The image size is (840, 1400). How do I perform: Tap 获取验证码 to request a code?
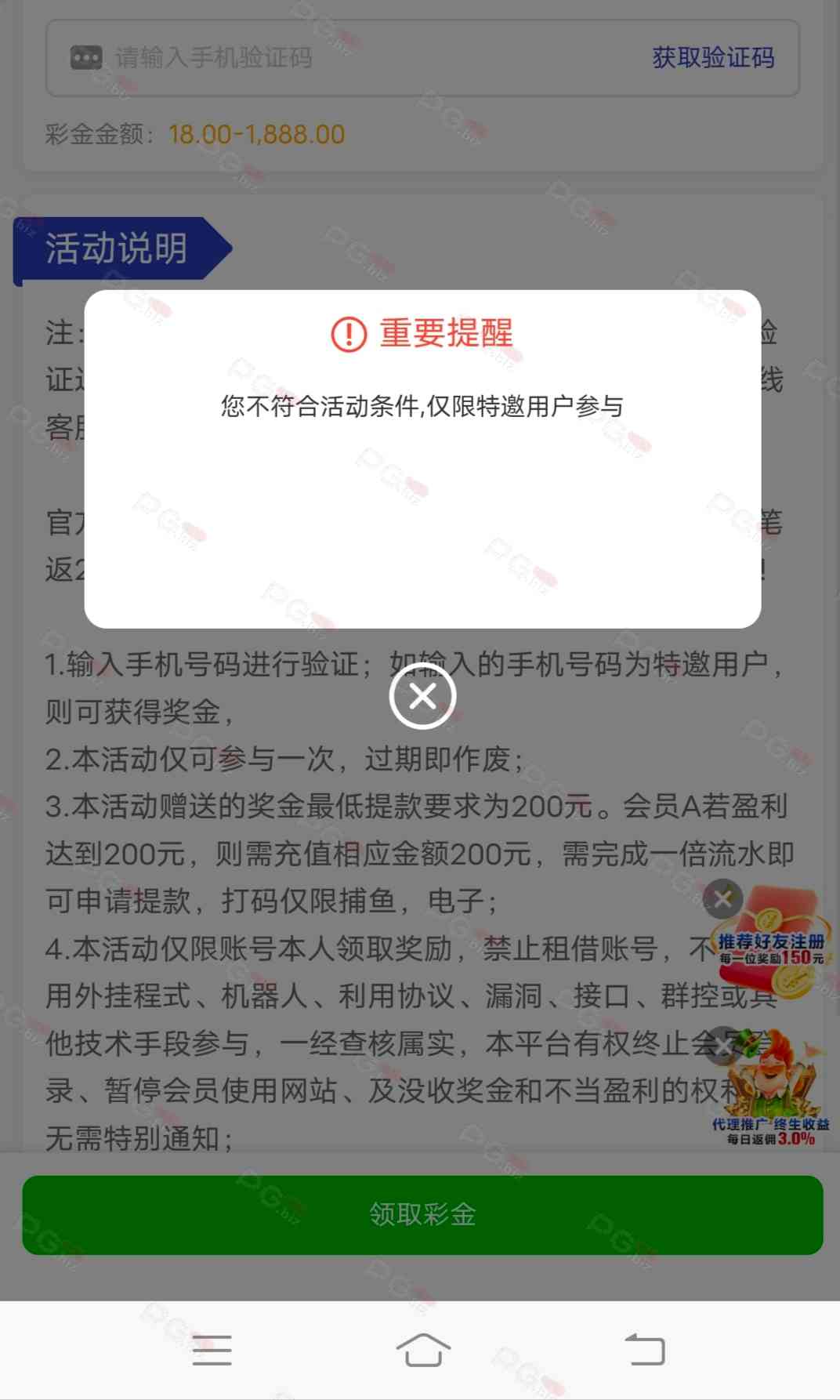(713, 58)
